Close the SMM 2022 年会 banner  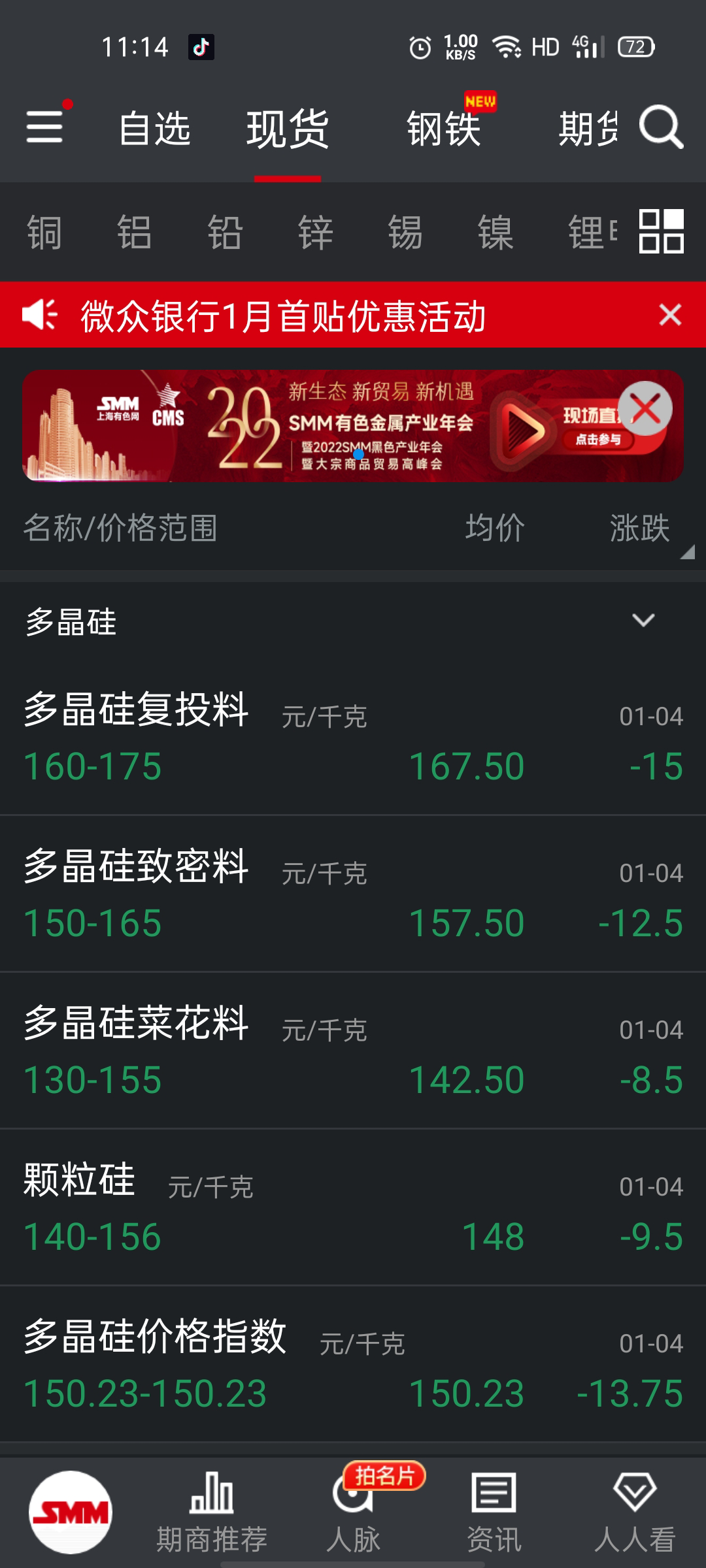tap(645, 409)
